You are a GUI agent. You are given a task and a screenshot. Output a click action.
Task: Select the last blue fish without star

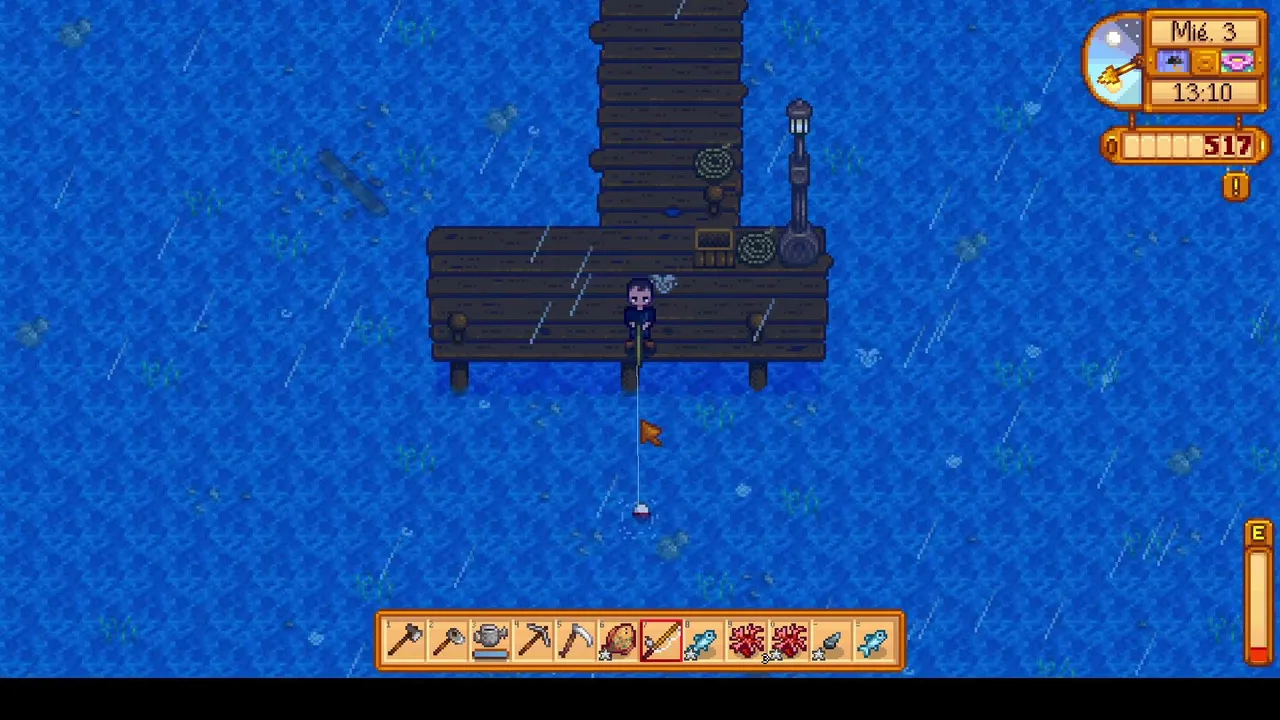click(x=874, y=640)
